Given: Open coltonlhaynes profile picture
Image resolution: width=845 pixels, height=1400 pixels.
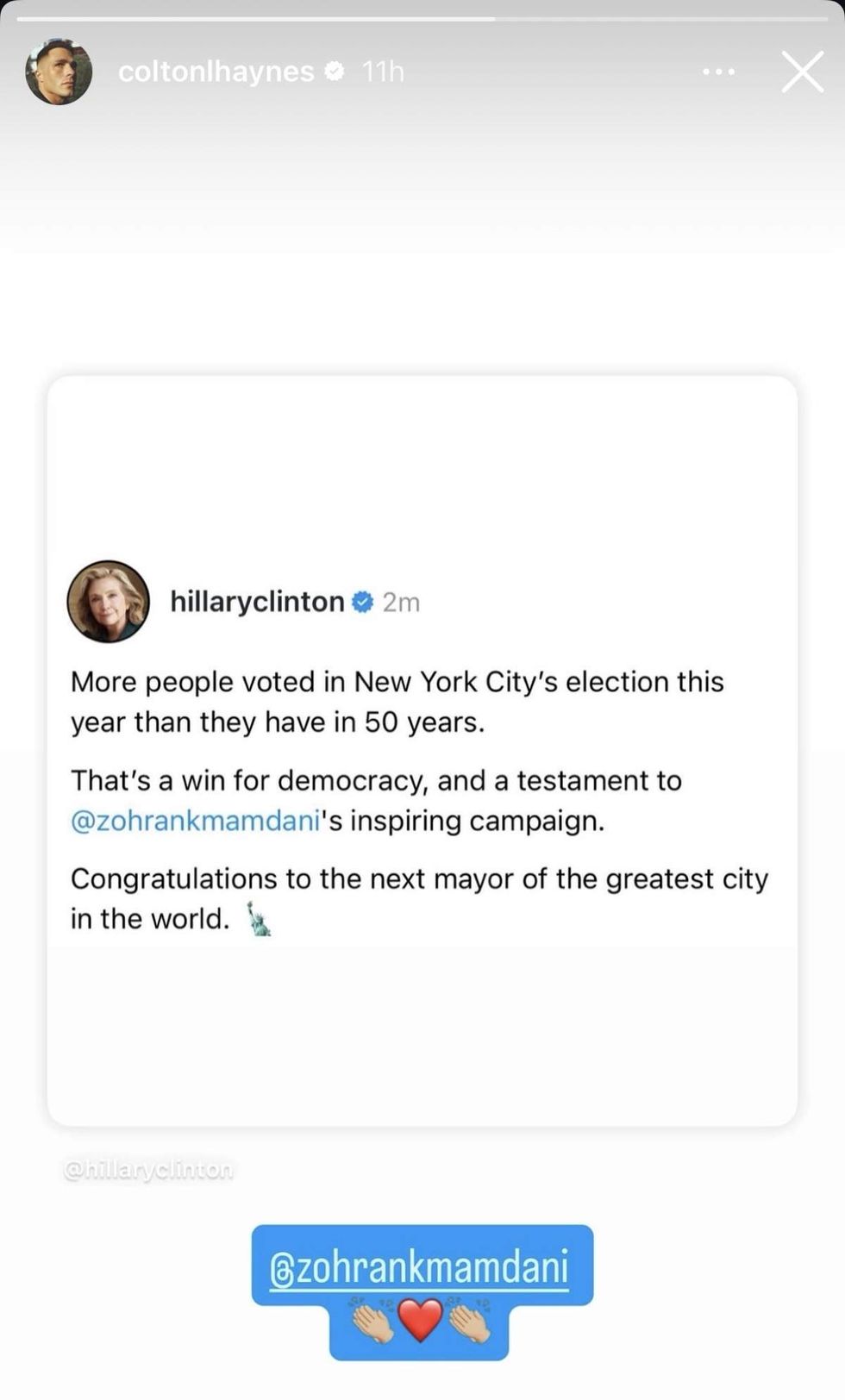Looking at the screenshot, I should [x=59, y=72].
